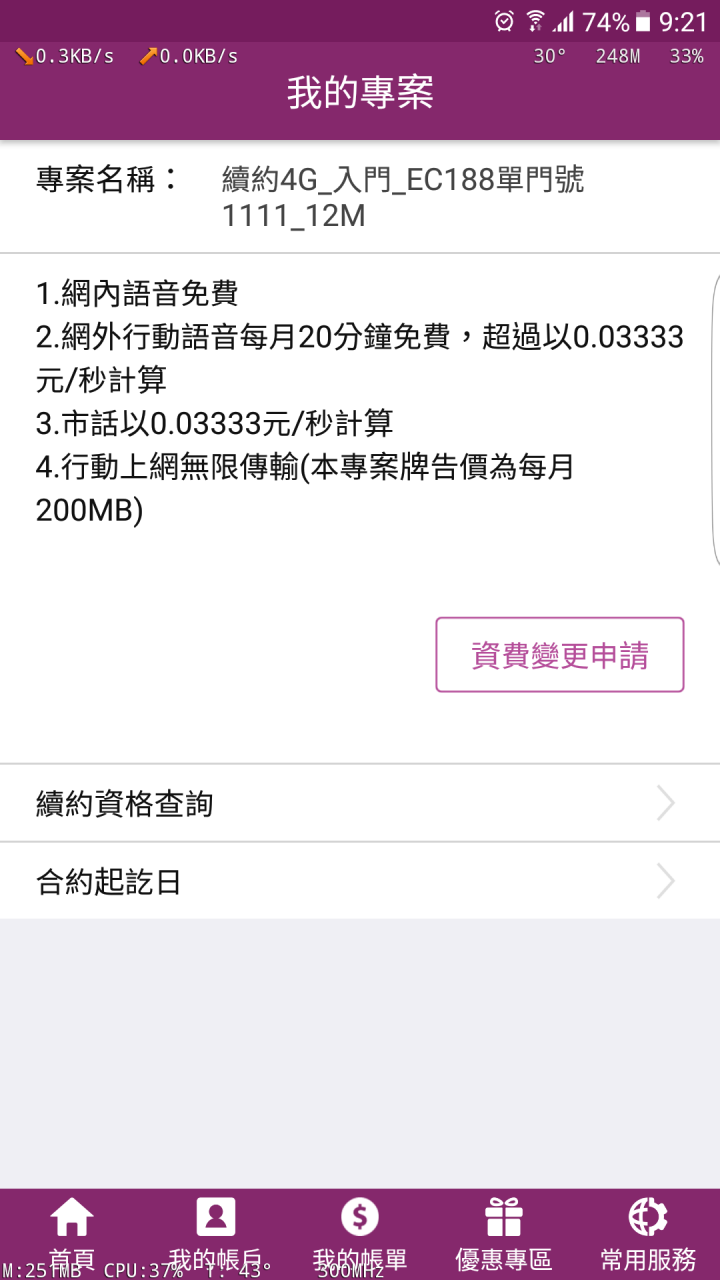This screenshot has height=1280, width=720.
Task: Open 合約起訖日 row
Action: [360, 882]
